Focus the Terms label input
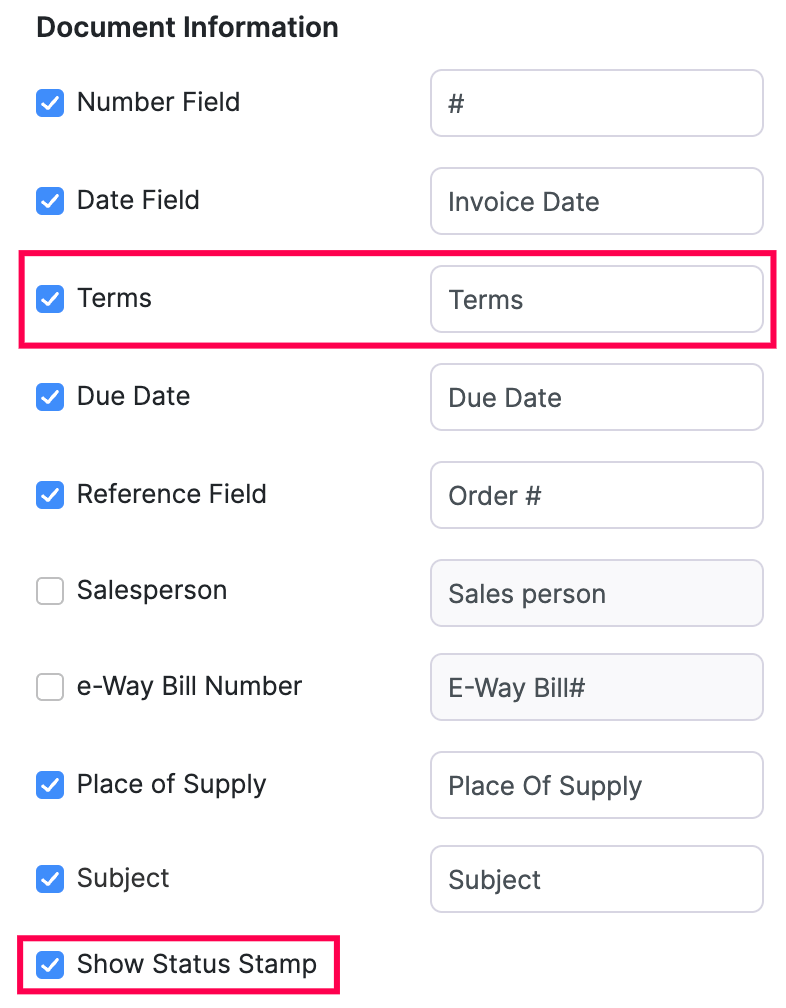 [596, 299]
